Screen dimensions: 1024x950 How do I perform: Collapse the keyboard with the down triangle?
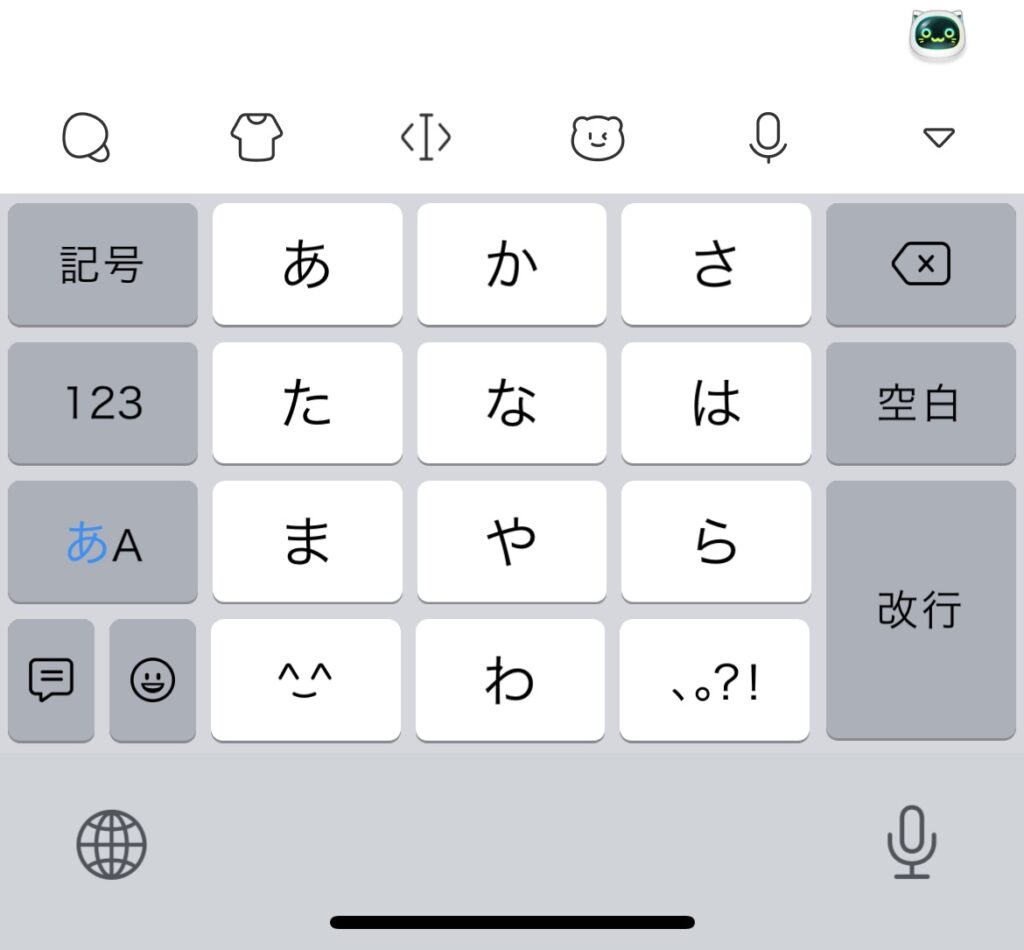click(x=938, y=138)
